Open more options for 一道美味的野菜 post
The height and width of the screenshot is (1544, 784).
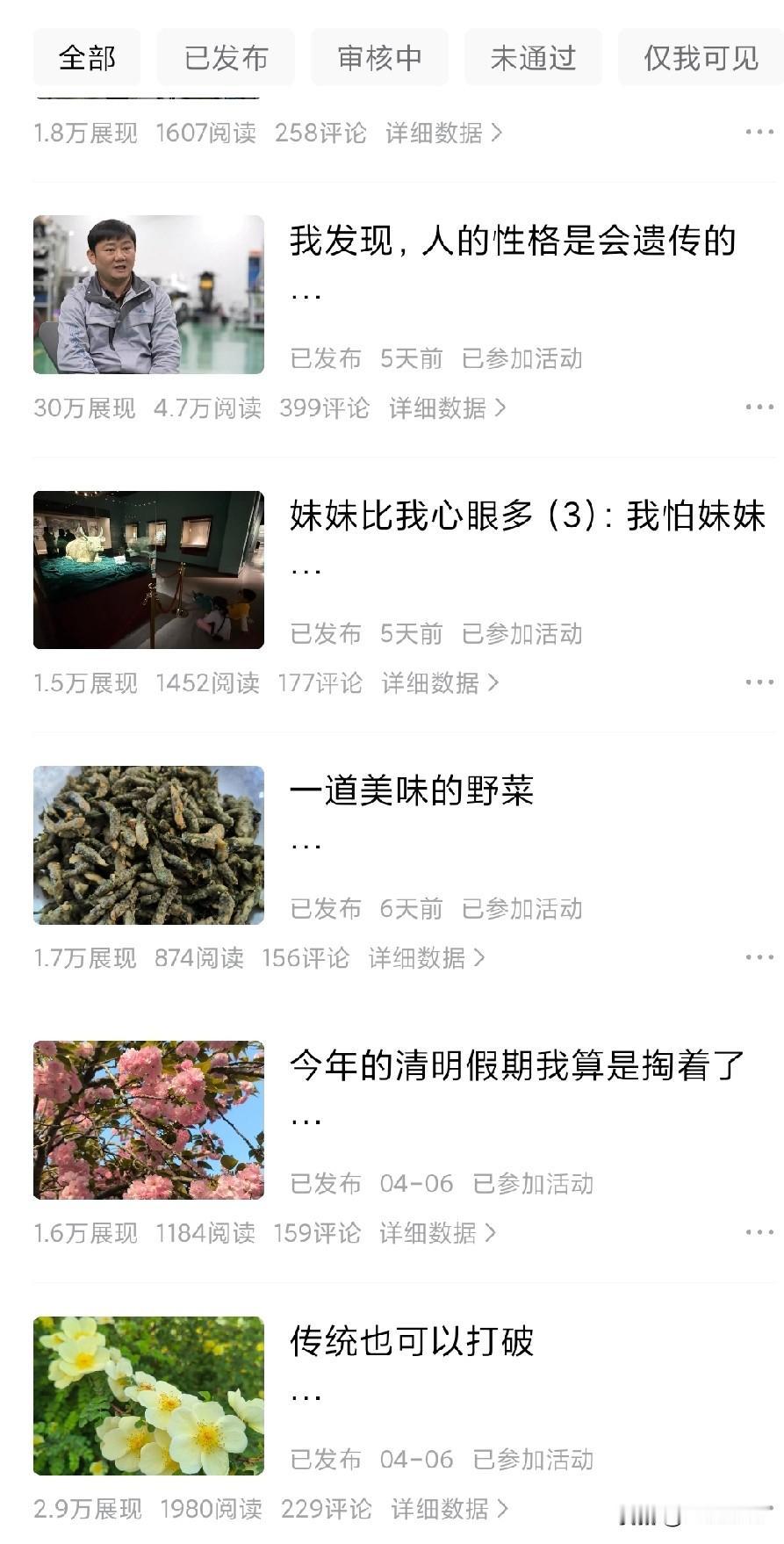759,957
